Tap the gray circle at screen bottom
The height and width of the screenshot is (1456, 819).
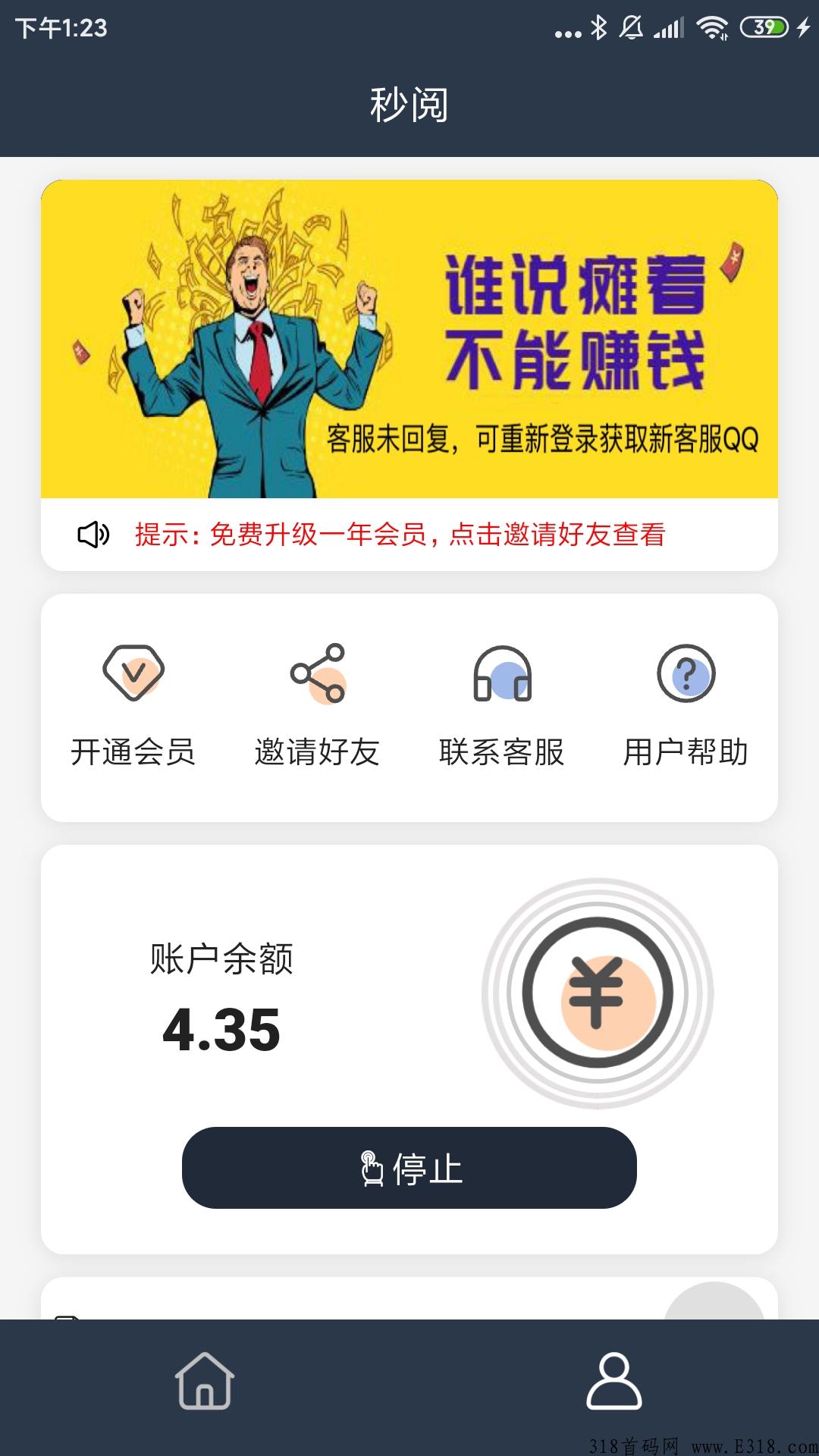click(x=717, y=1301)
